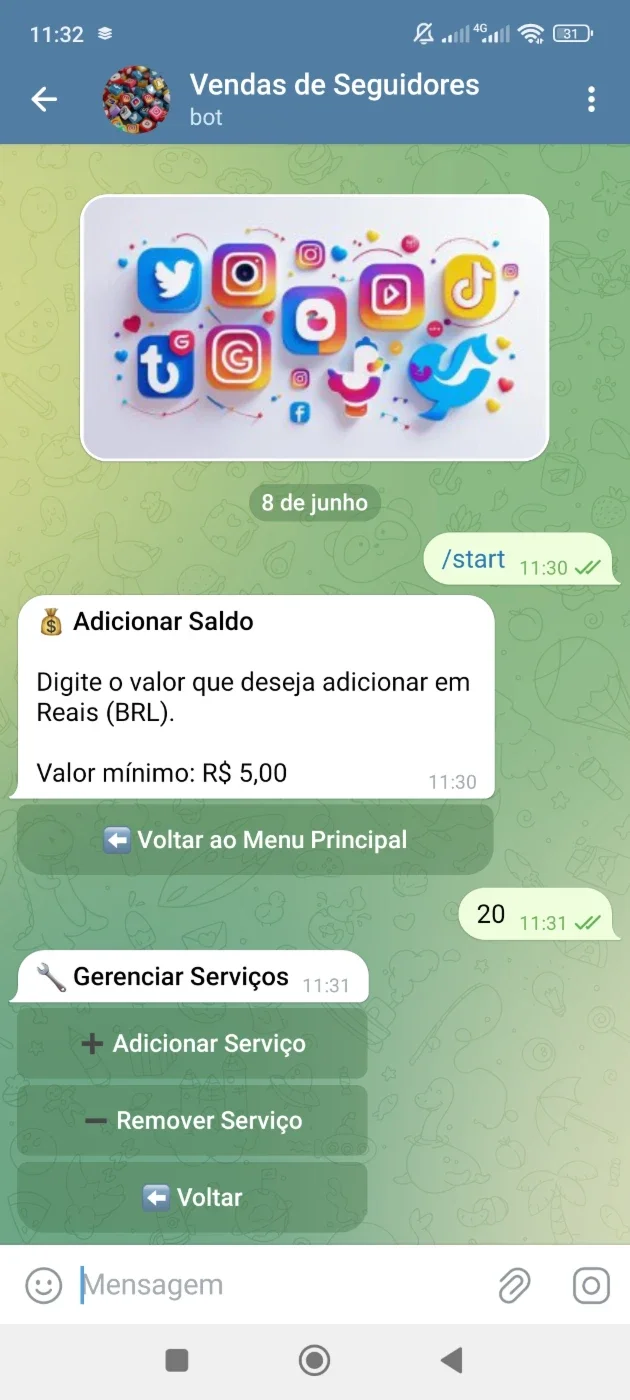Open the emoji picker

pos(43,1285)
